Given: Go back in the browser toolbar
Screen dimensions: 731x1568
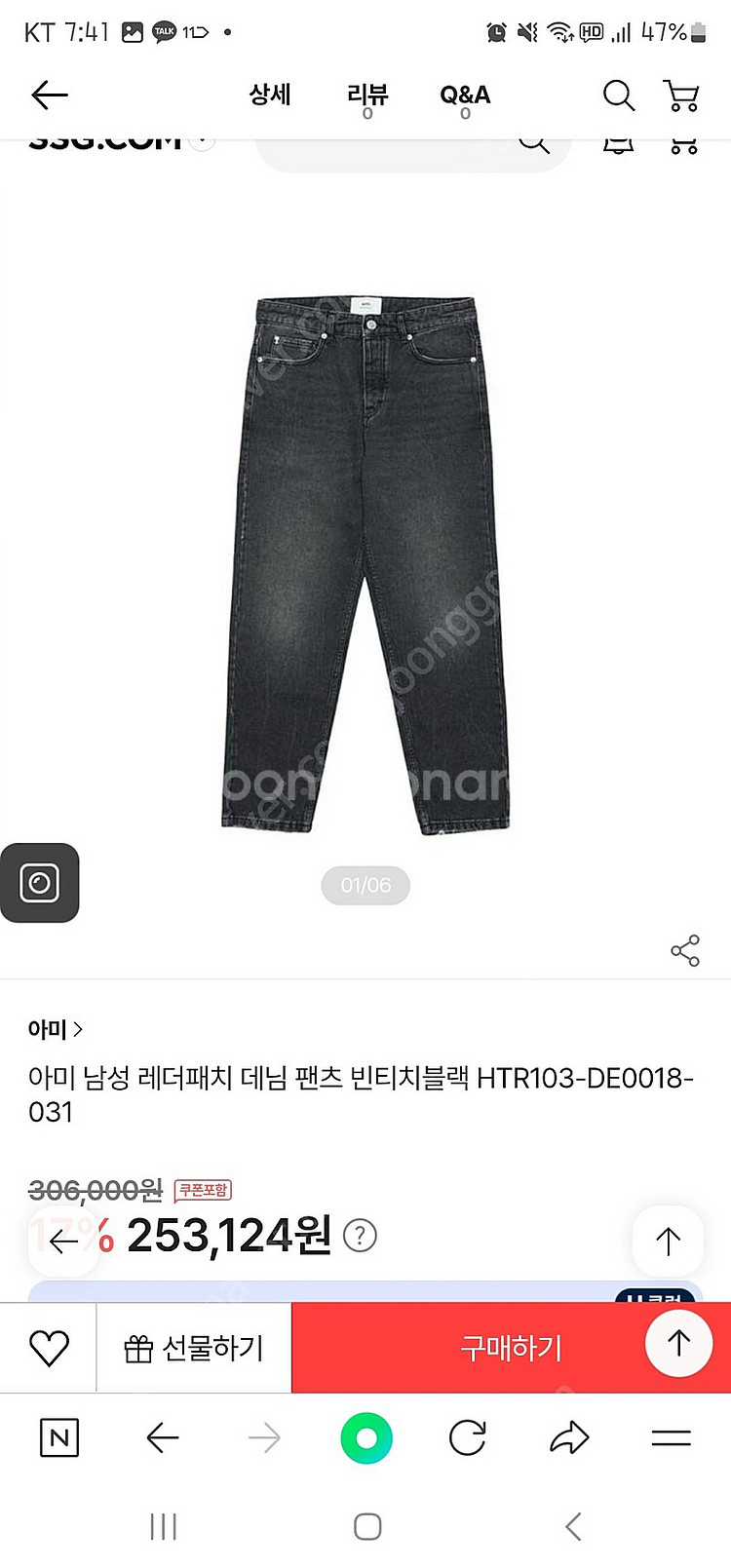Looking at the screenshot, I should (x=162, y=1437).
